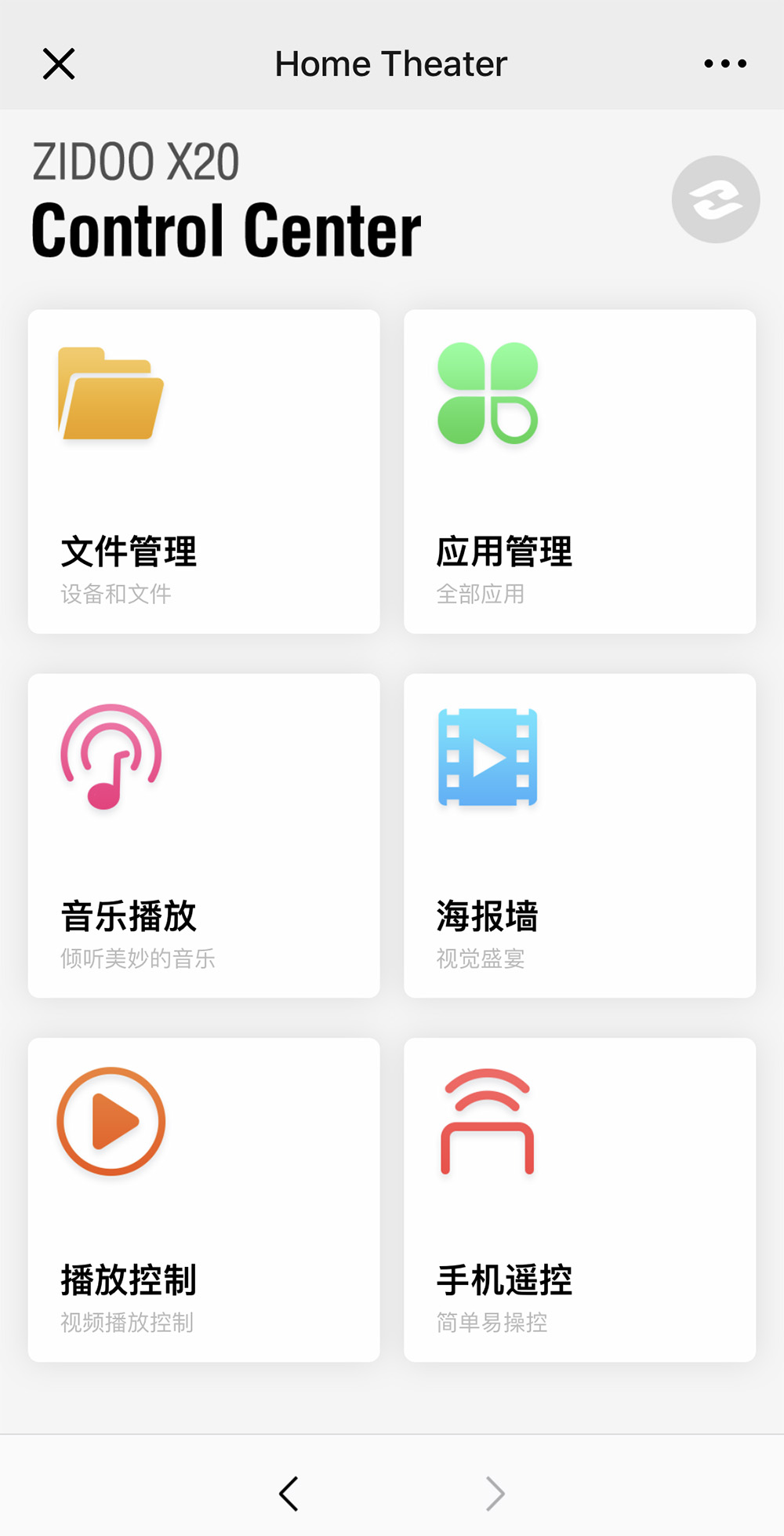This screenshot has height=1536, width=784.
Task: Tap the device switch icon beside Control Center
Action: [715, 199]
